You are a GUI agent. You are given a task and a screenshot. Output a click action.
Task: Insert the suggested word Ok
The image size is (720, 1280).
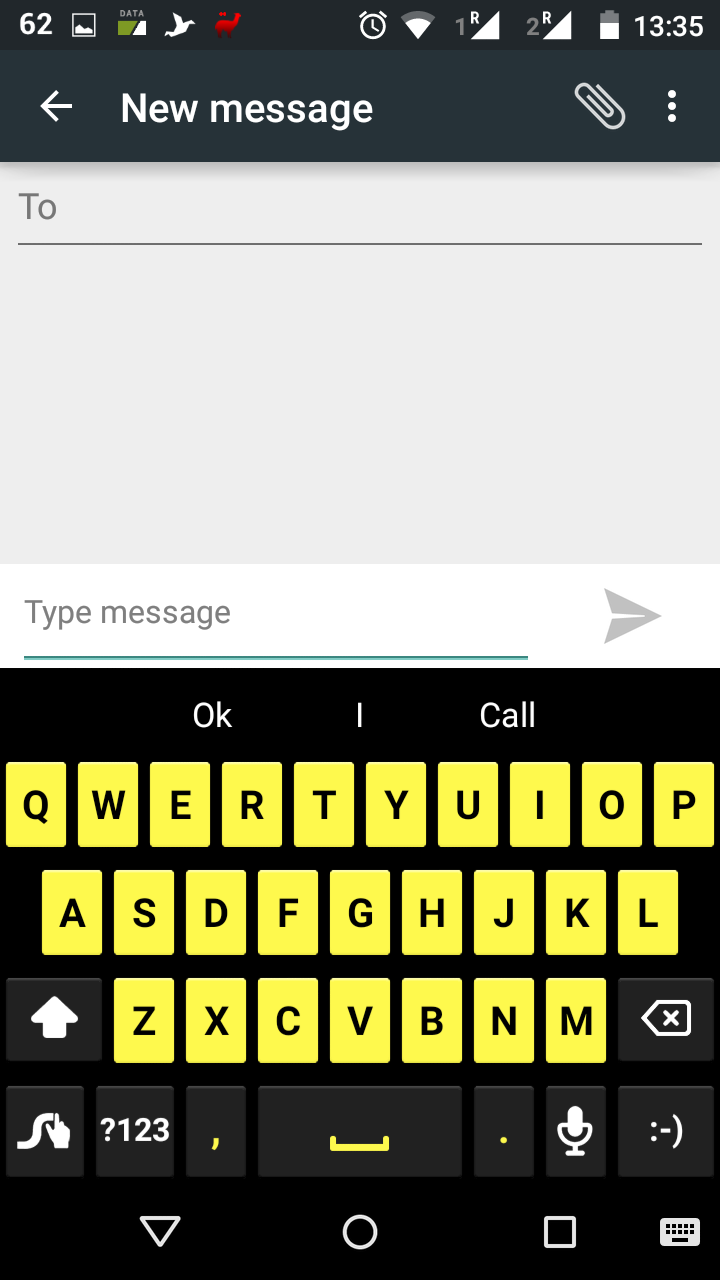[212, 715]
